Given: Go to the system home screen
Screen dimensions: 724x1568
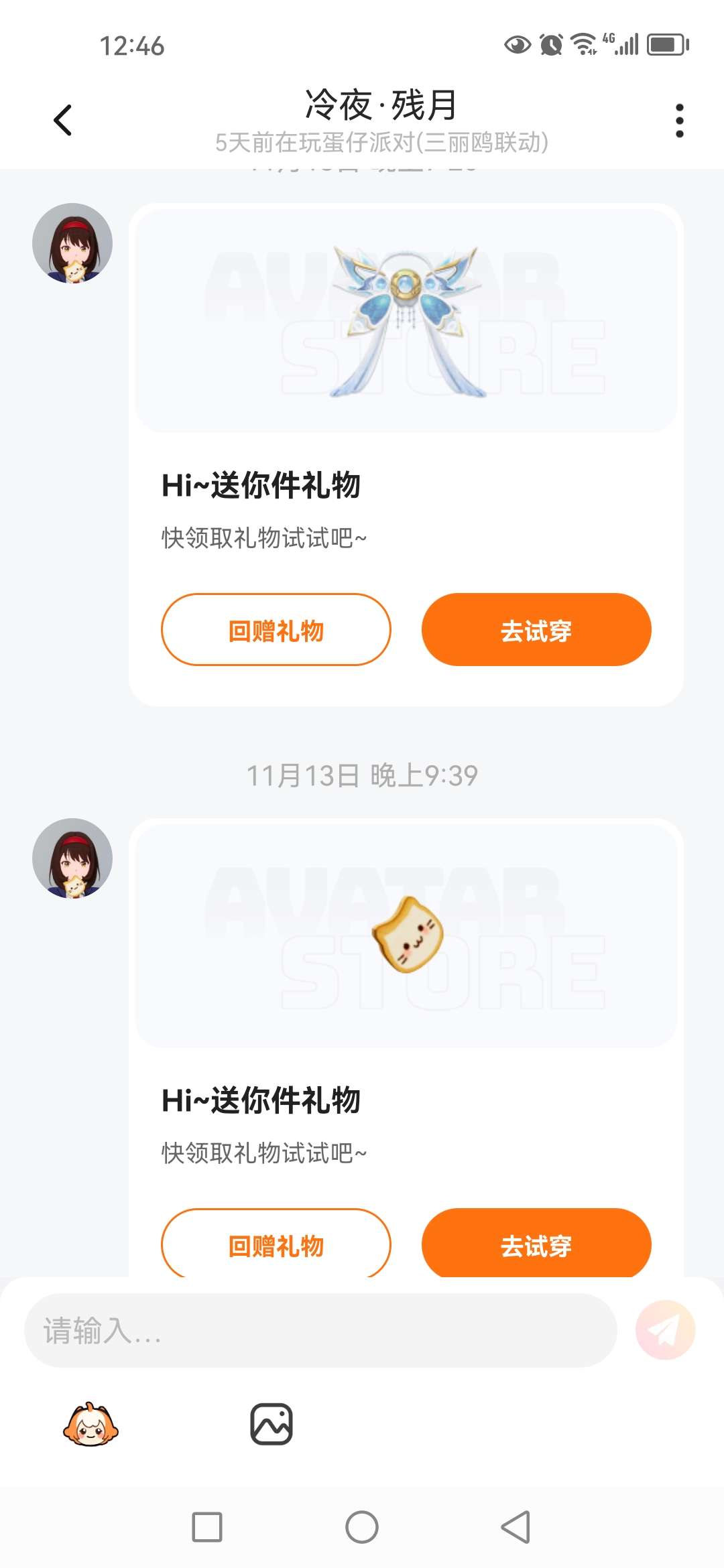Looking at the screenshot, I should tap(362, 1527).
